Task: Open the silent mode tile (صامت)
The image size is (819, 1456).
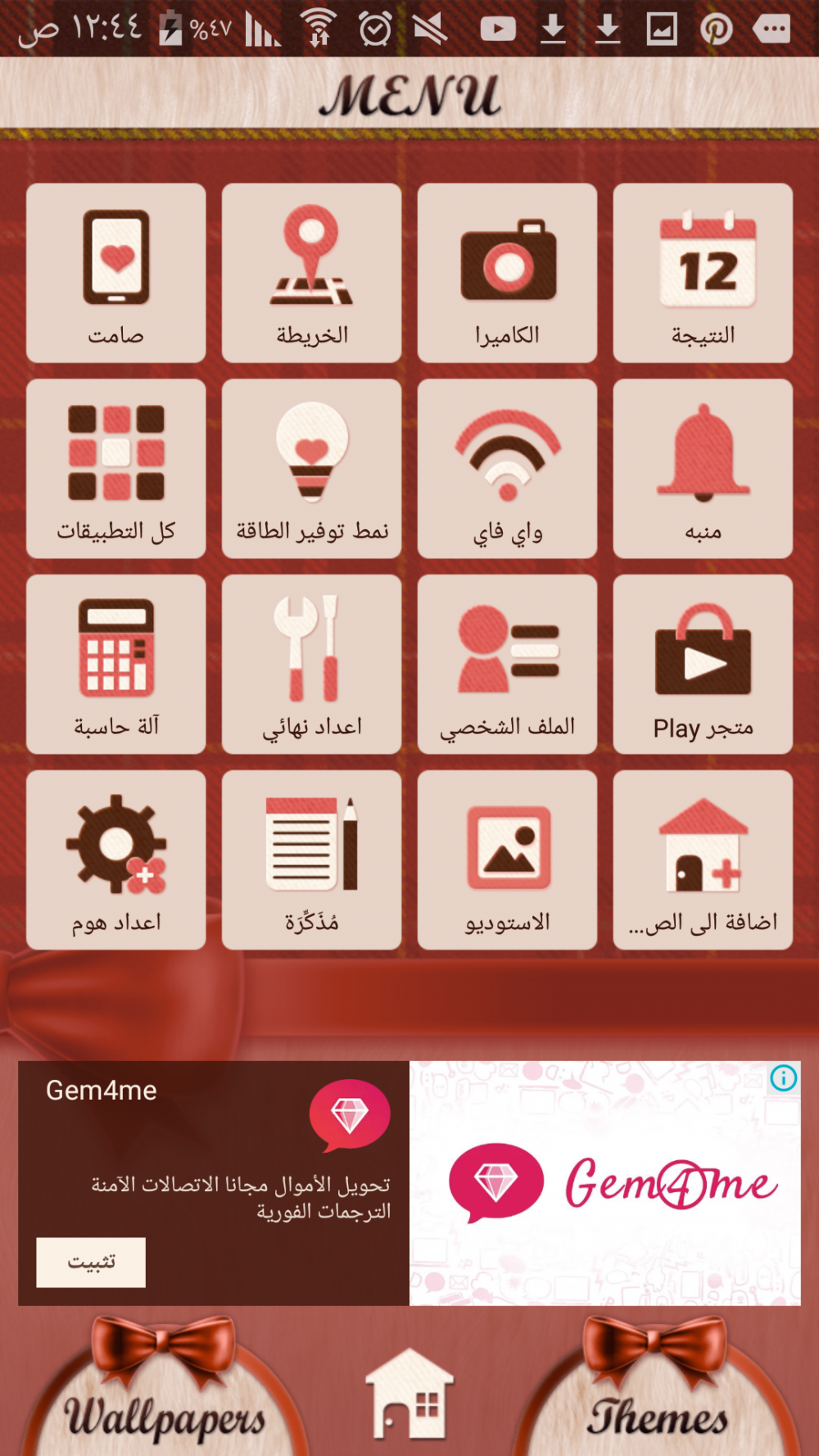Action: [115, 273]
